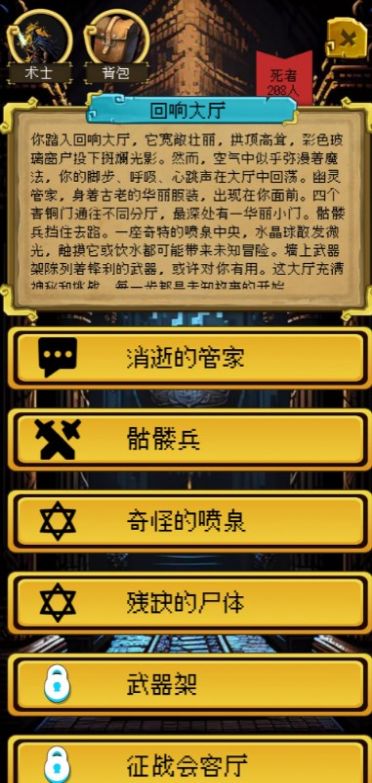Talk to 消逝的管家
This screenshot has width=372, height=783.
190,358
